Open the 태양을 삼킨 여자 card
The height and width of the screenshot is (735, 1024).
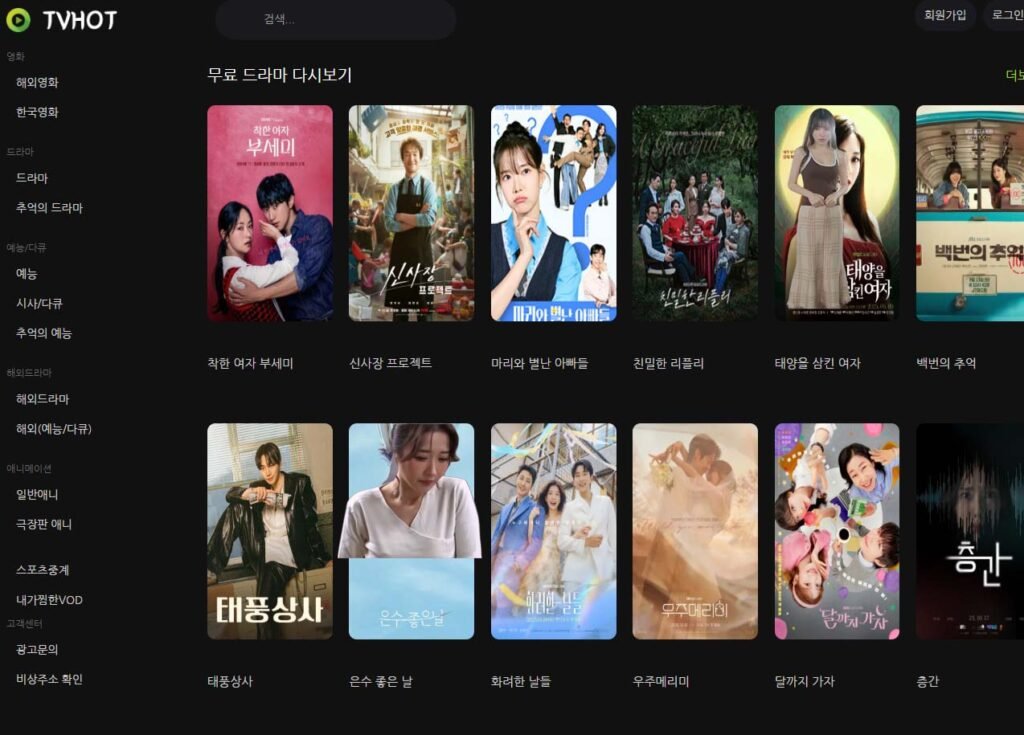(837, 213)
